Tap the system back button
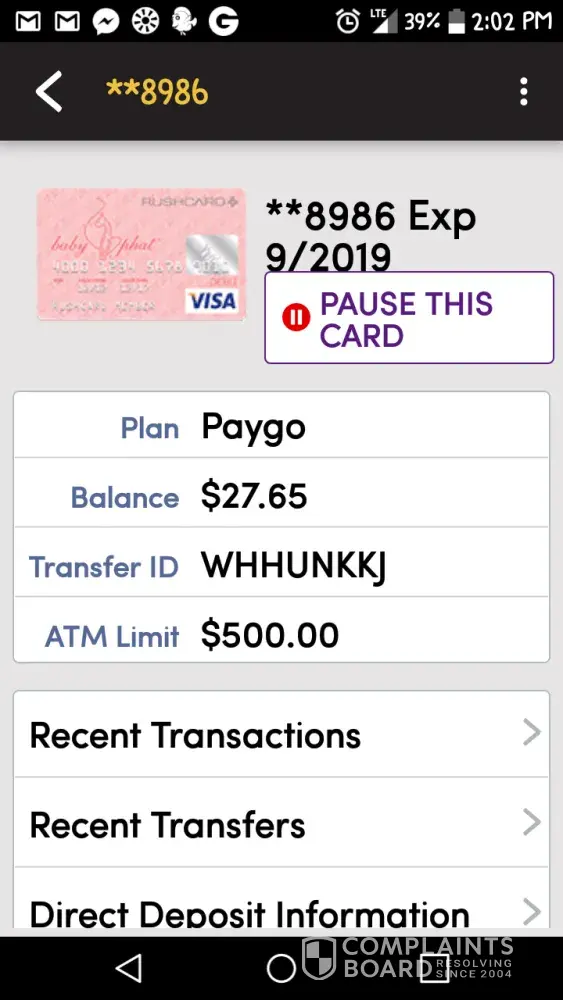 point(129,969)
